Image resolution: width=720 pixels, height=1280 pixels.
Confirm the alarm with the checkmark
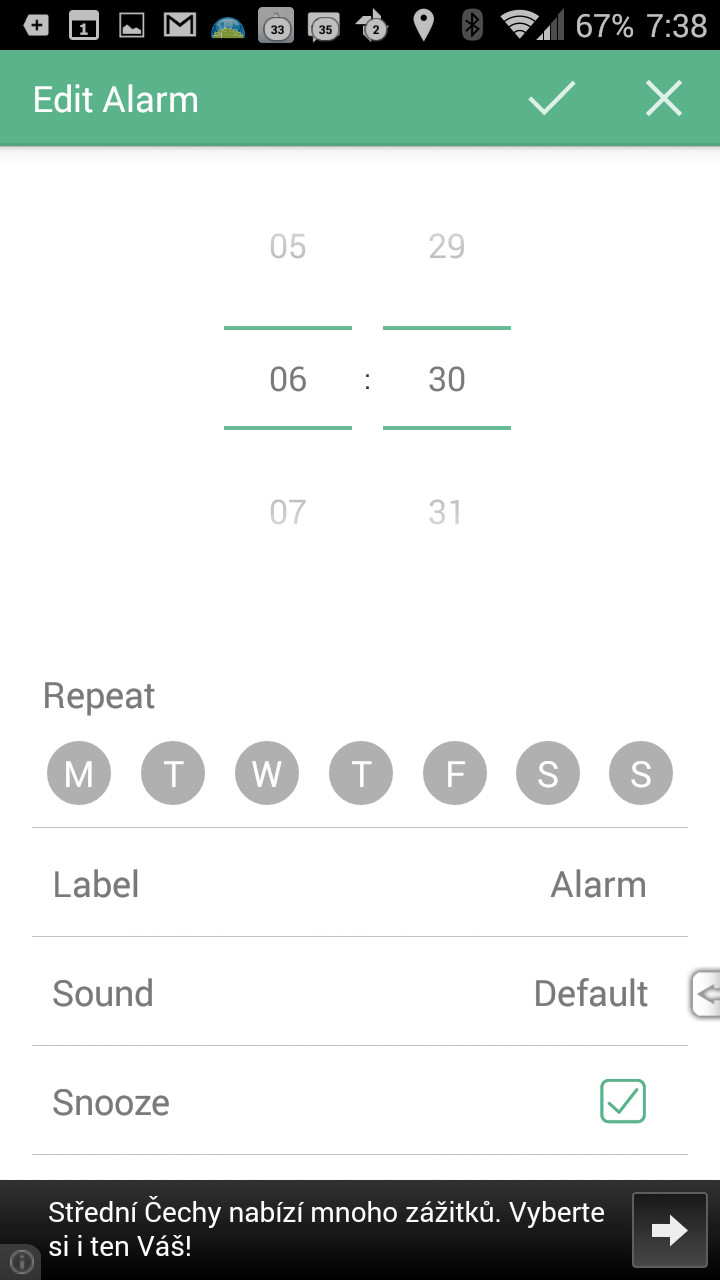552,99
